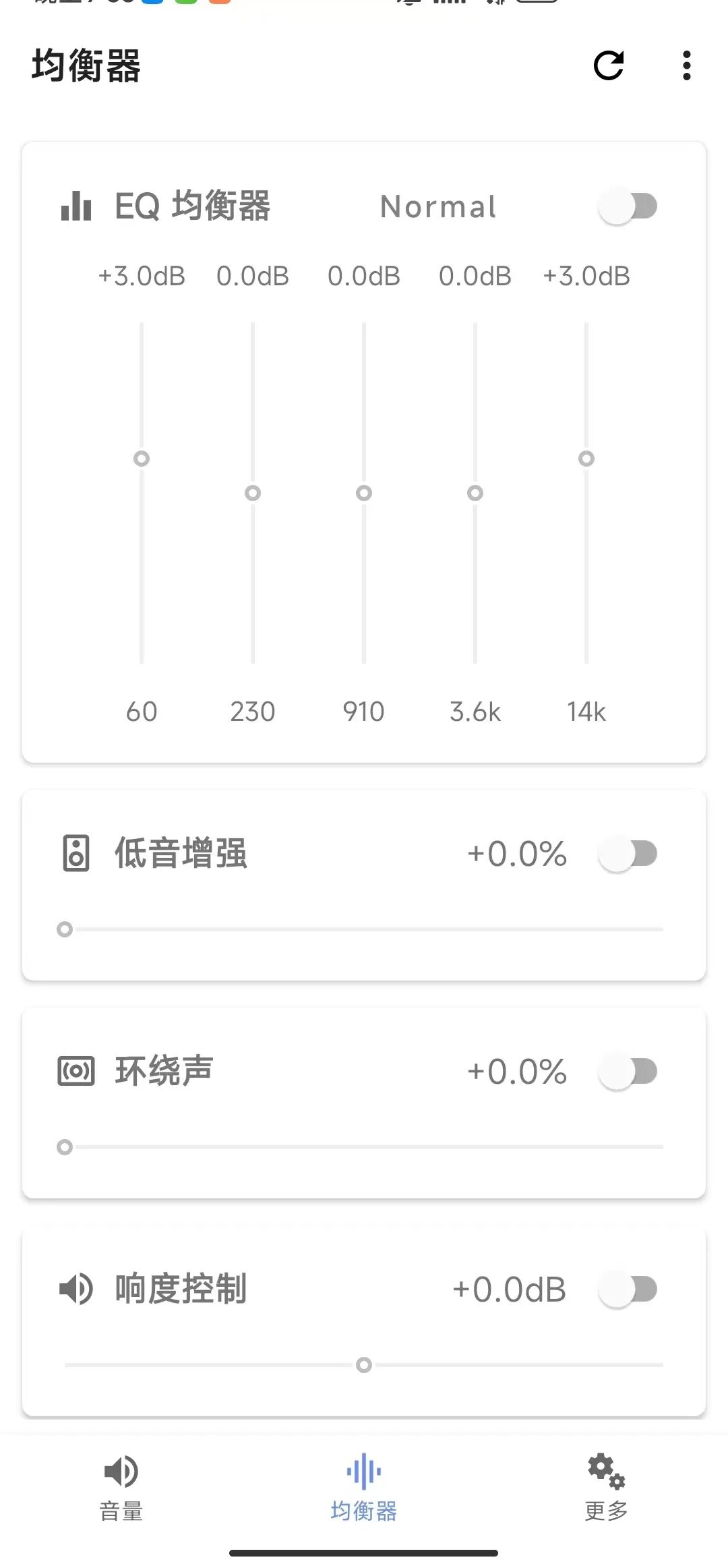Tap the loudness control speaker icon
728x1568 pixels.
(x=76, y=1289)
